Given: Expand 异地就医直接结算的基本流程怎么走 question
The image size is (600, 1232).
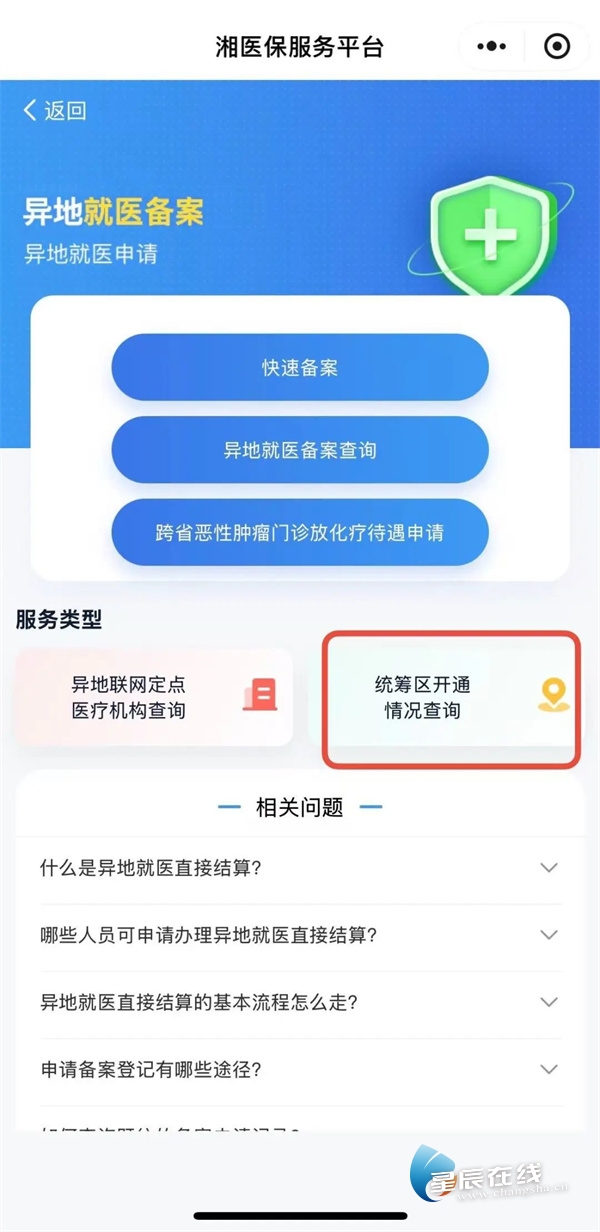Looking at the screenshot, I should [300, 1002].
